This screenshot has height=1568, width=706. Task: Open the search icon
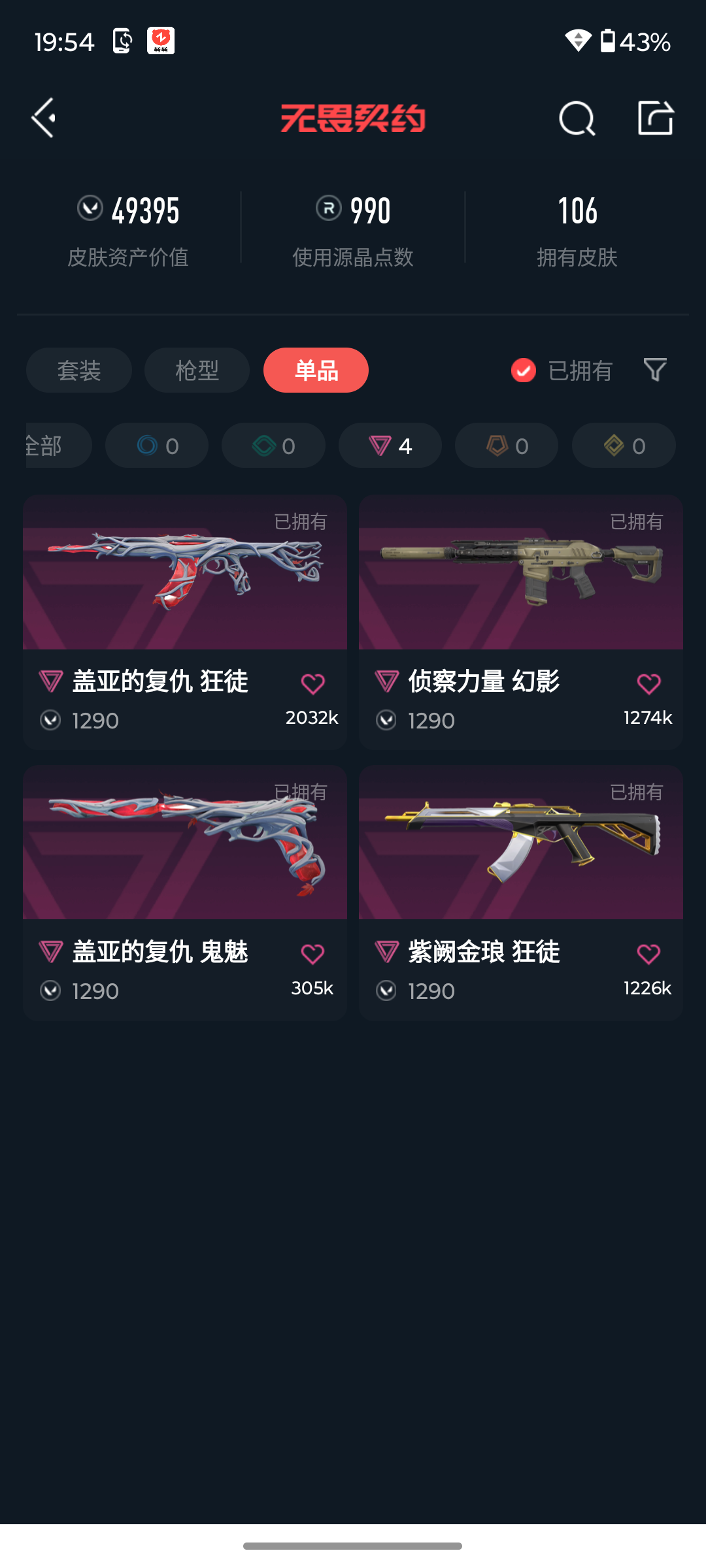[577, 118]
